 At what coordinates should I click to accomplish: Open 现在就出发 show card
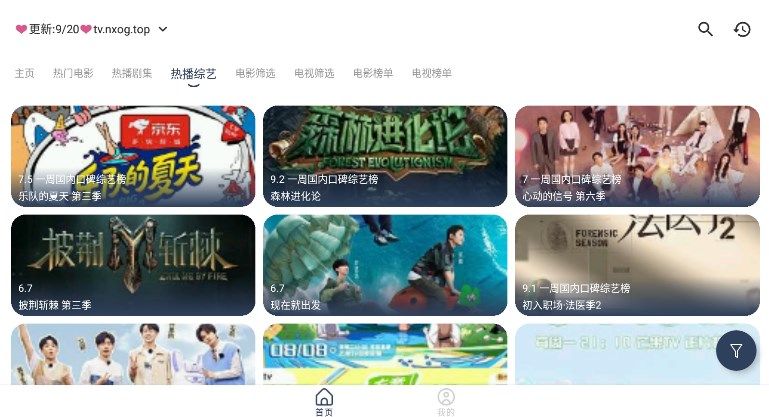click(x=385, y=265)
